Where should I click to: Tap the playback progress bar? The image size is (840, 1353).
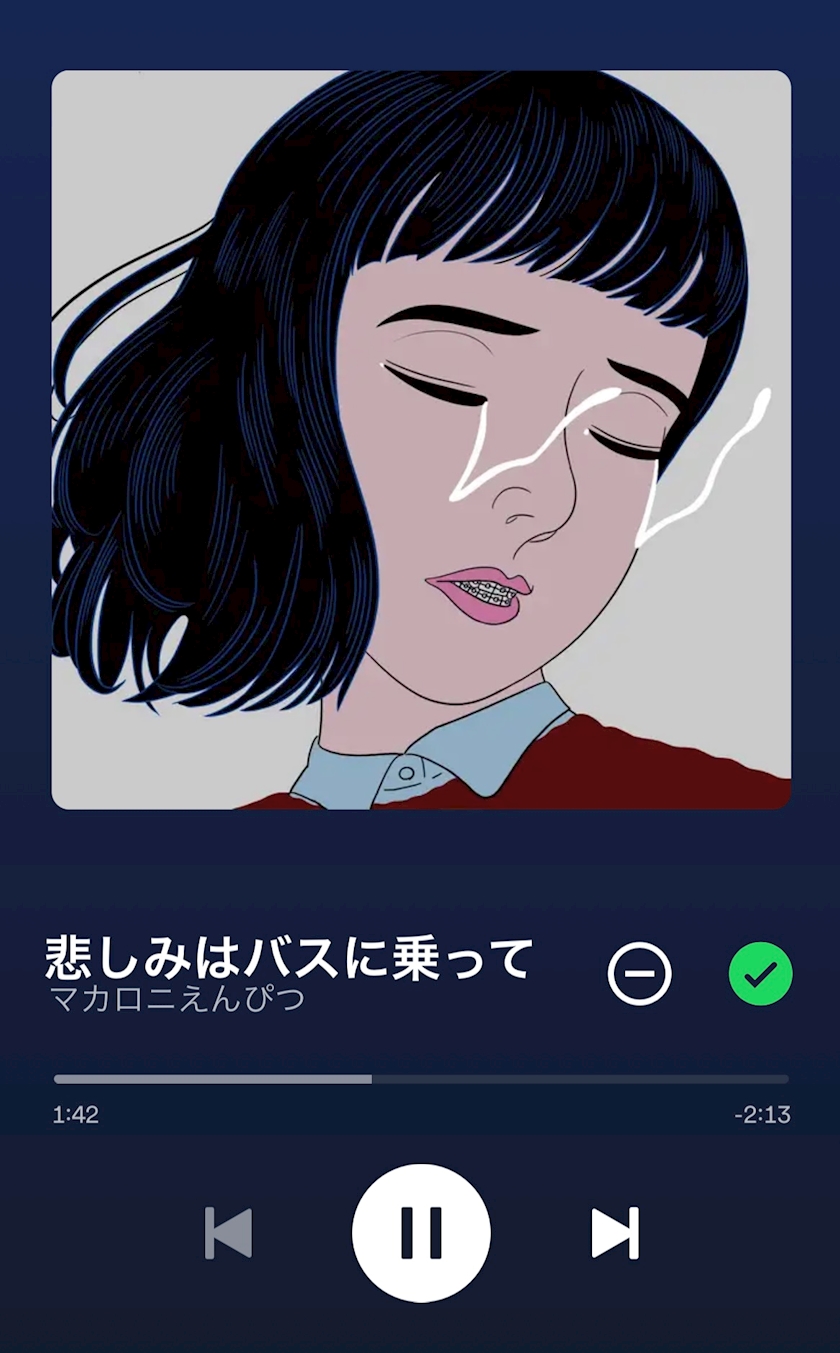point(421,1079)
